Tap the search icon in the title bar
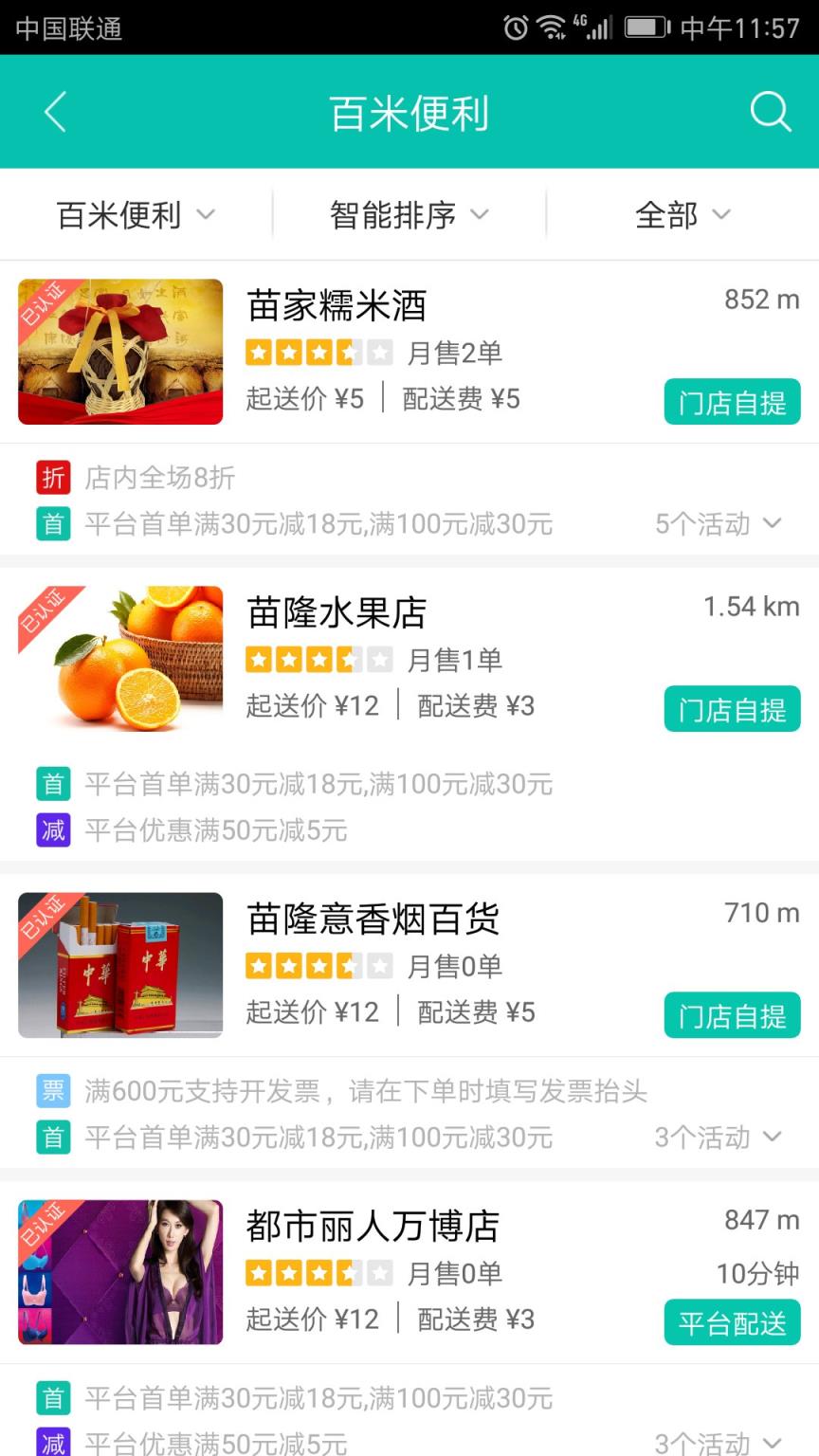The image size is (819, 1456). tap(771, 111)
